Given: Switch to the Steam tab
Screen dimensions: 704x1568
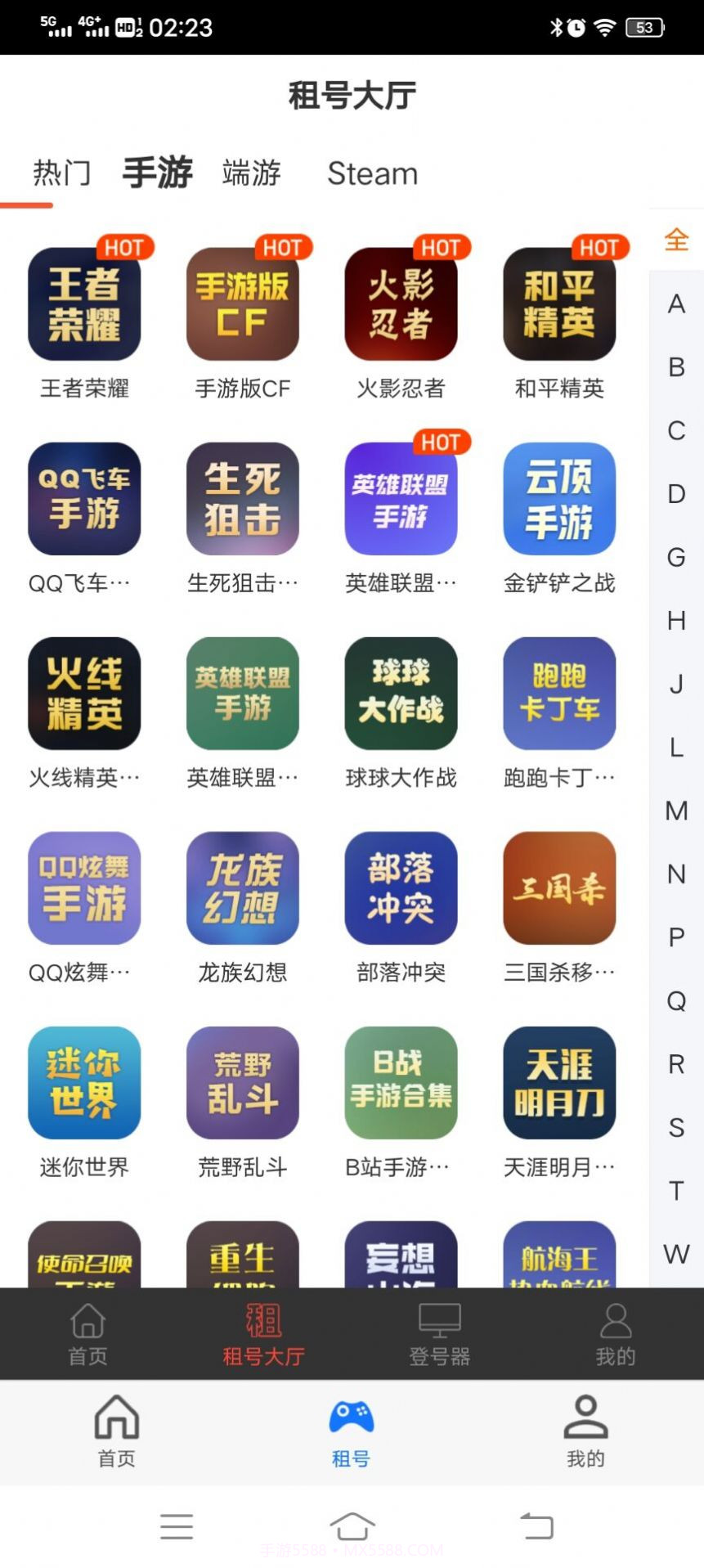Looking at the screenshot, I should (373, 173).
